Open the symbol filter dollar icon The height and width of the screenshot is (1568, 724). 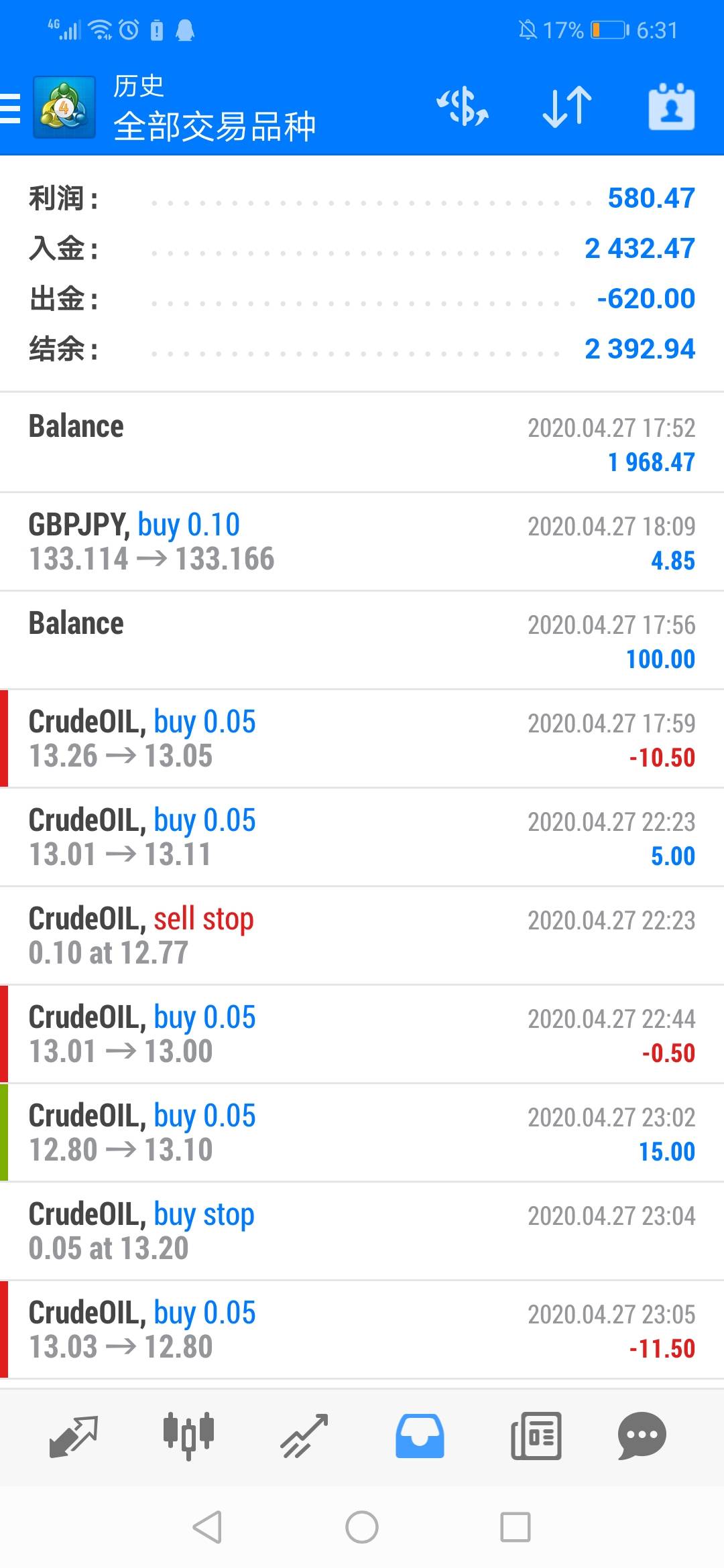tap(463, 107)
